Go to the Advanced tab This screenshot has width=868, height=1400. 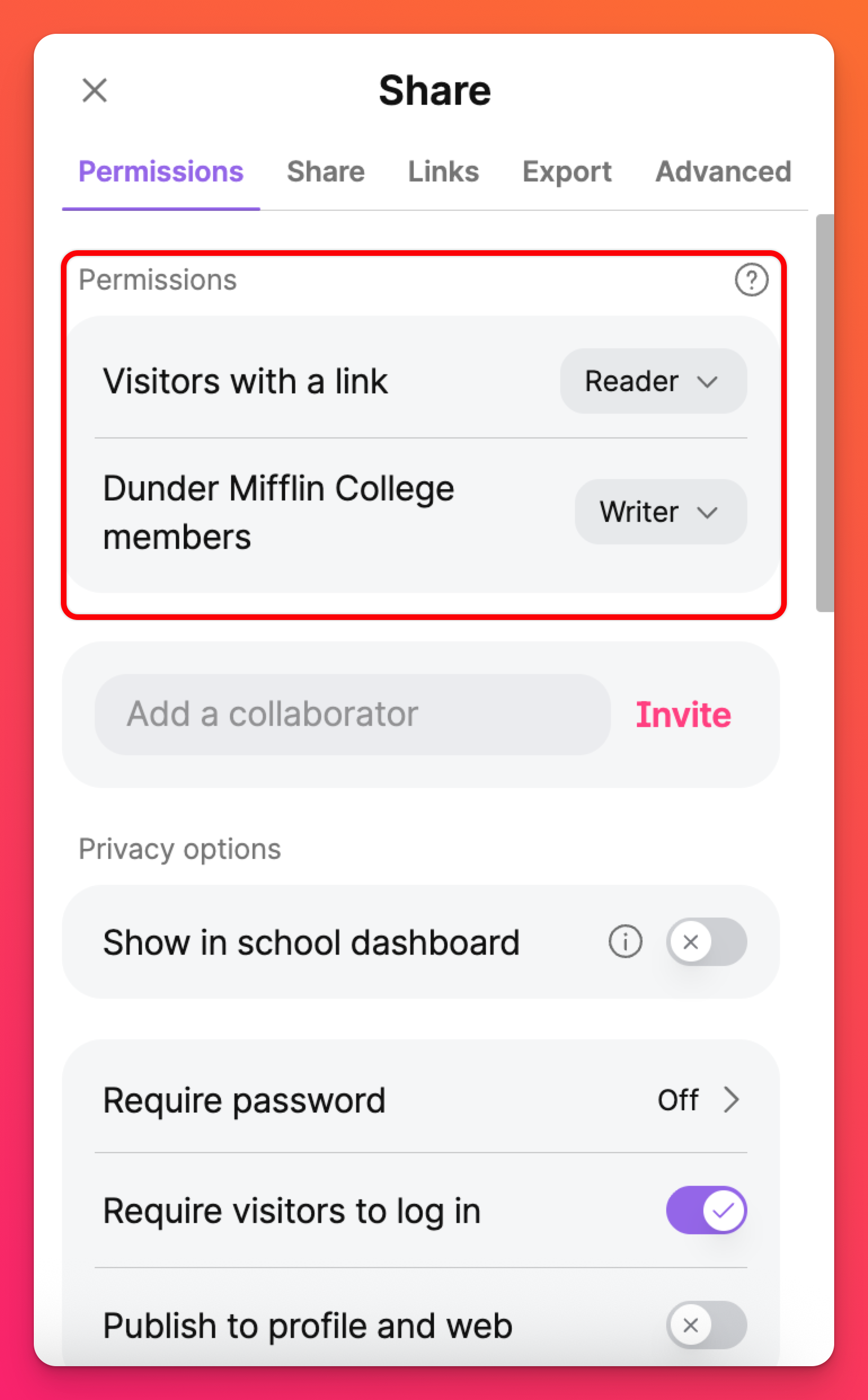[723, 172]
